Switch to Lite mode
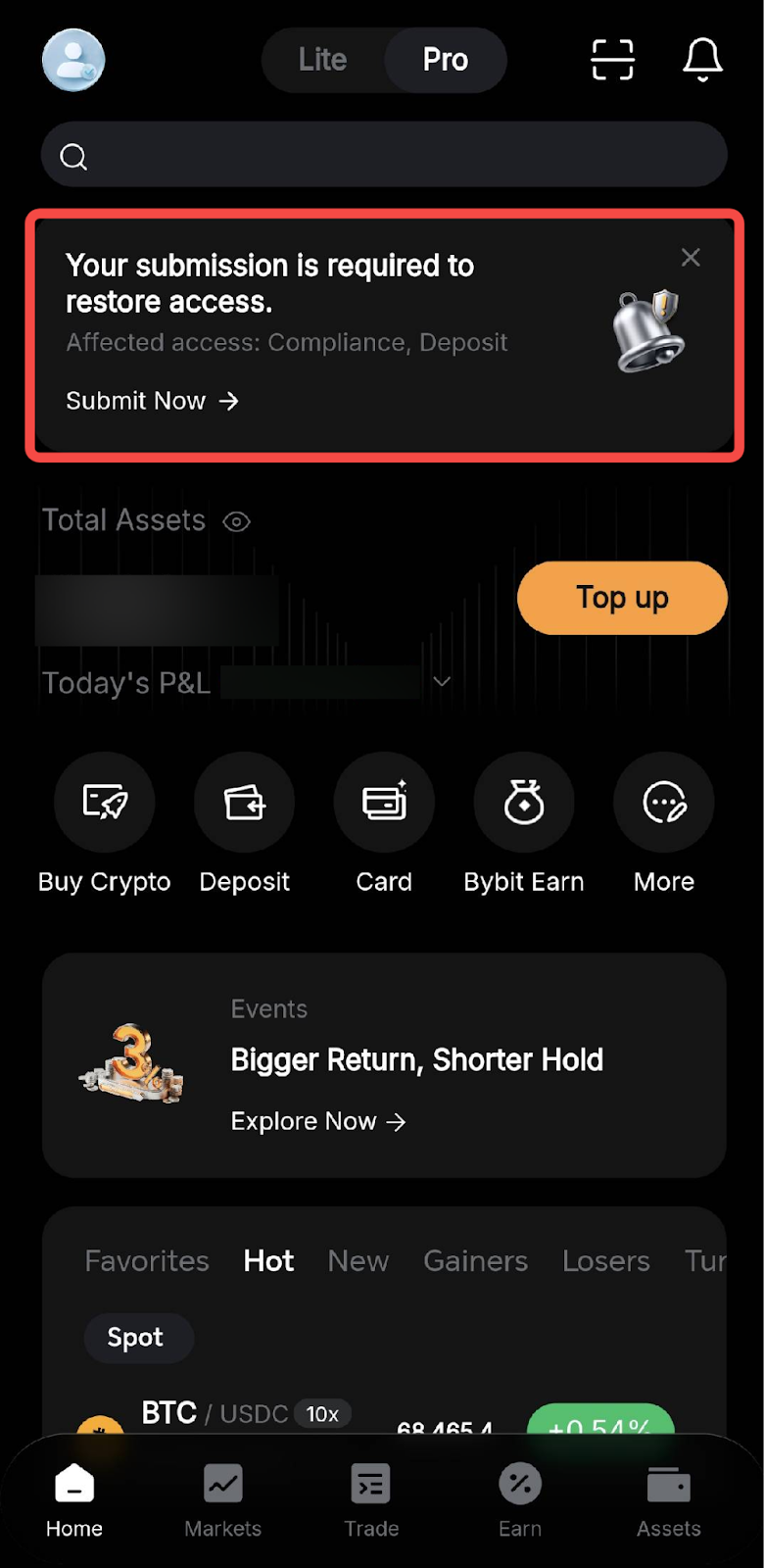This screenshot has height=1568, width=764. click(322, 60)
